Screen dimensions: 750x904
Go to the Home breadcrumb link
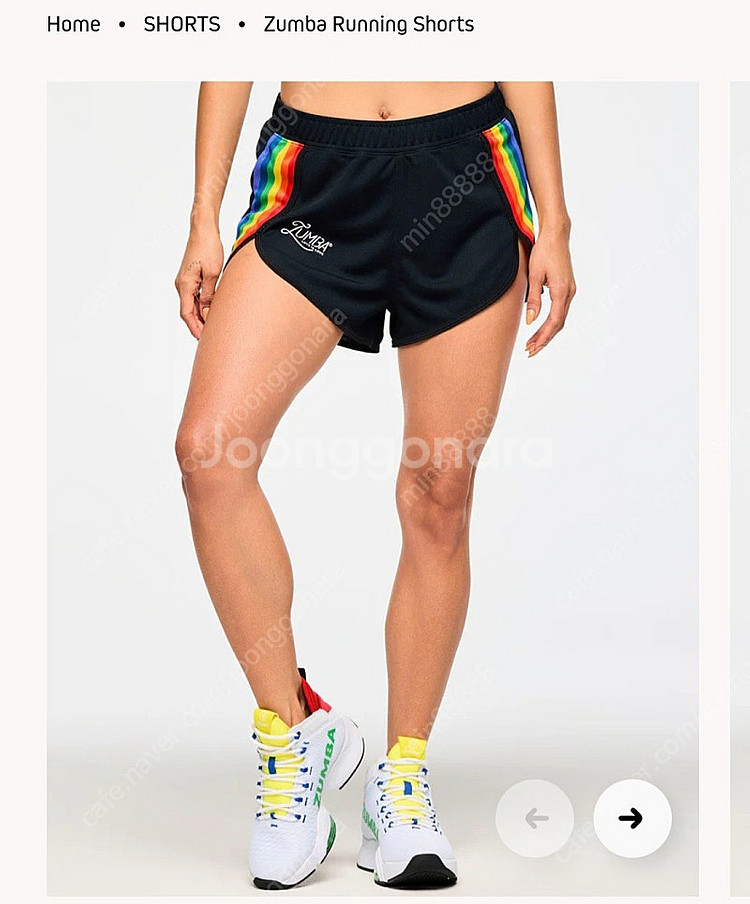tap(73, 24)
